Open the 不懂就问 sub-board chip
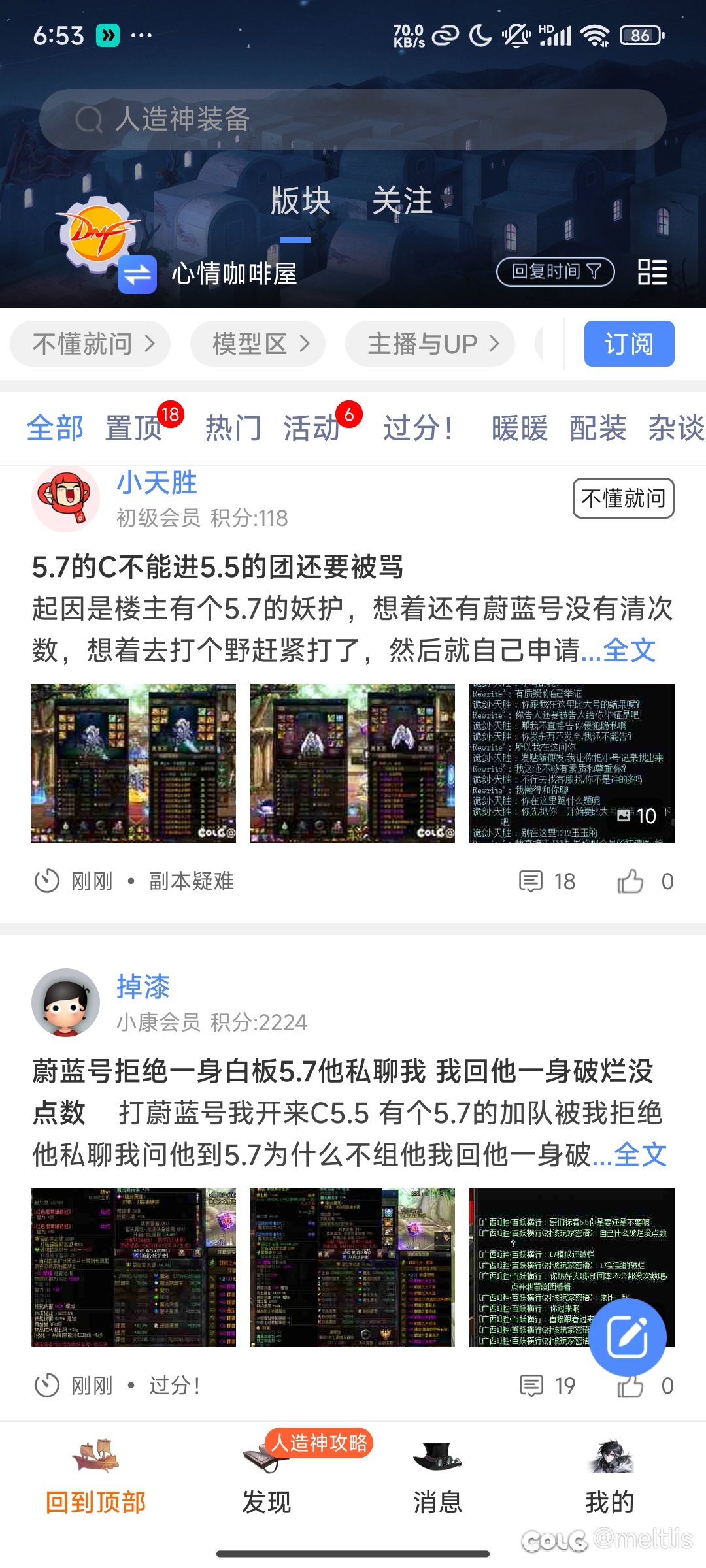The height and width of the screenshot is (1568, 706). coord(90,344)
